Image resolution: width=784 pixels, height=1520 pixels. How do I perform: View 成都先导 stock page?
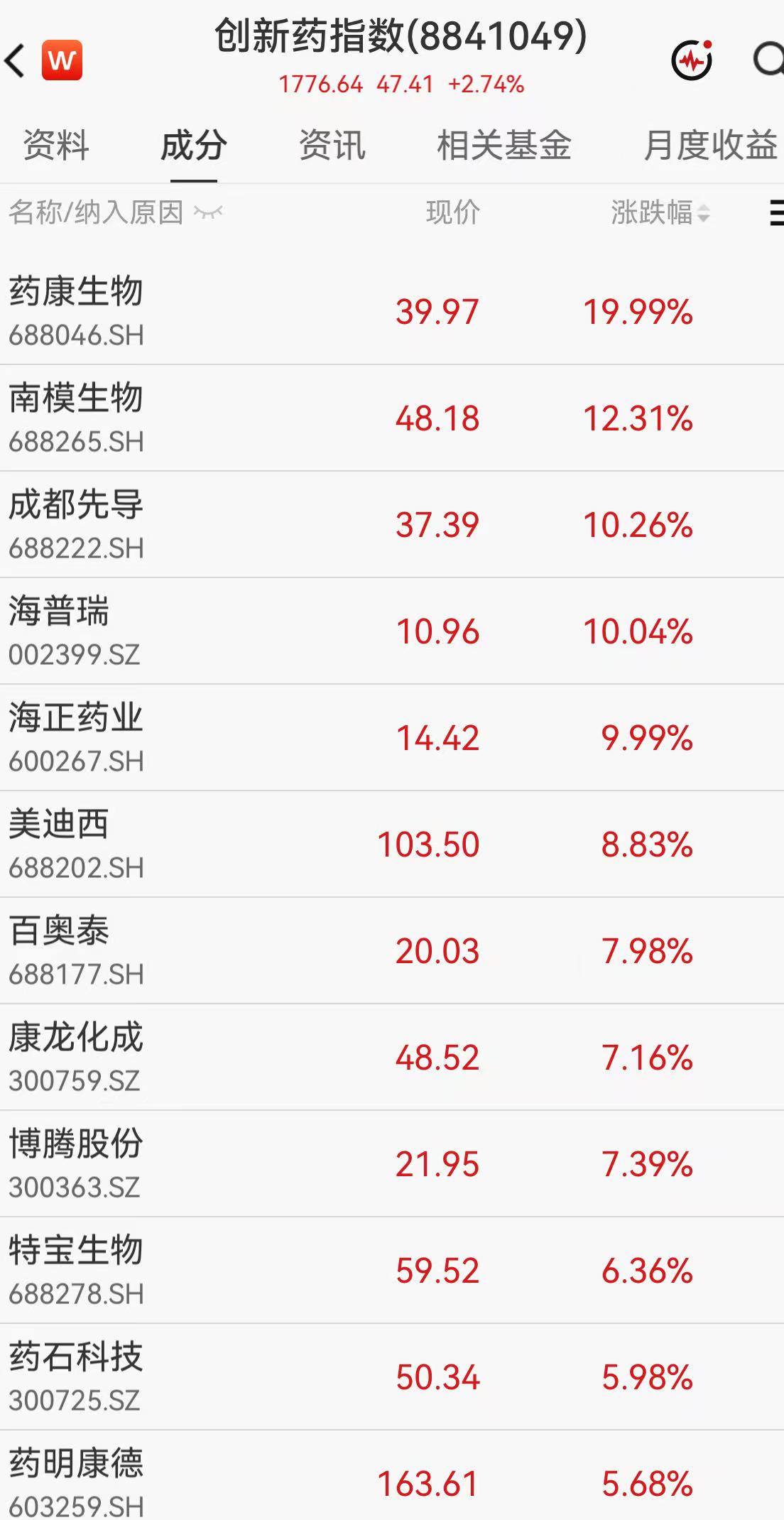click(x=392, y=525)
